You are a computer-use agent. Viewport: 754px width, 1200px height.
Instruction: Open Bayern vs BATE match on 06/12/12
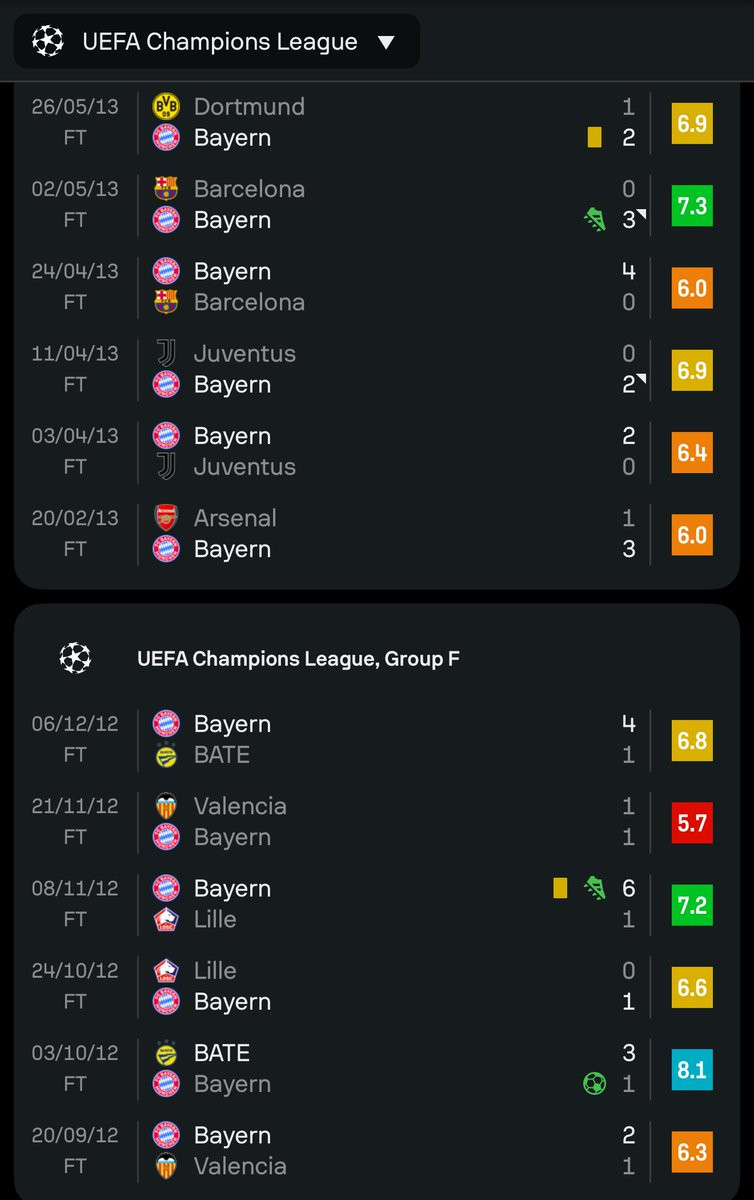377,739
